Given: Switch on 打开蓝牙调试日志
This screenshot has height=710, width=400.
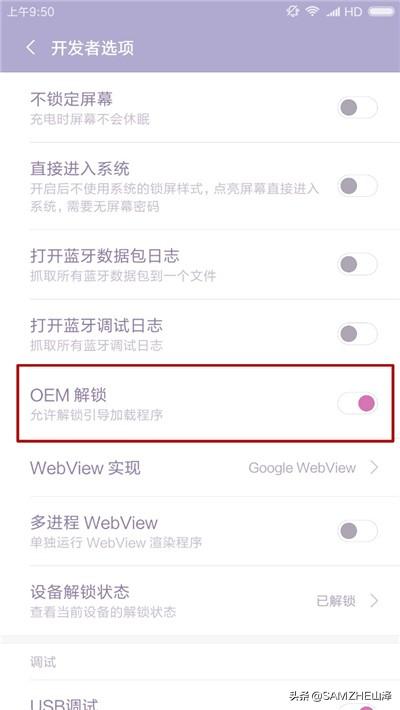Looking at the screenshot, I should (x=357, y=334).
